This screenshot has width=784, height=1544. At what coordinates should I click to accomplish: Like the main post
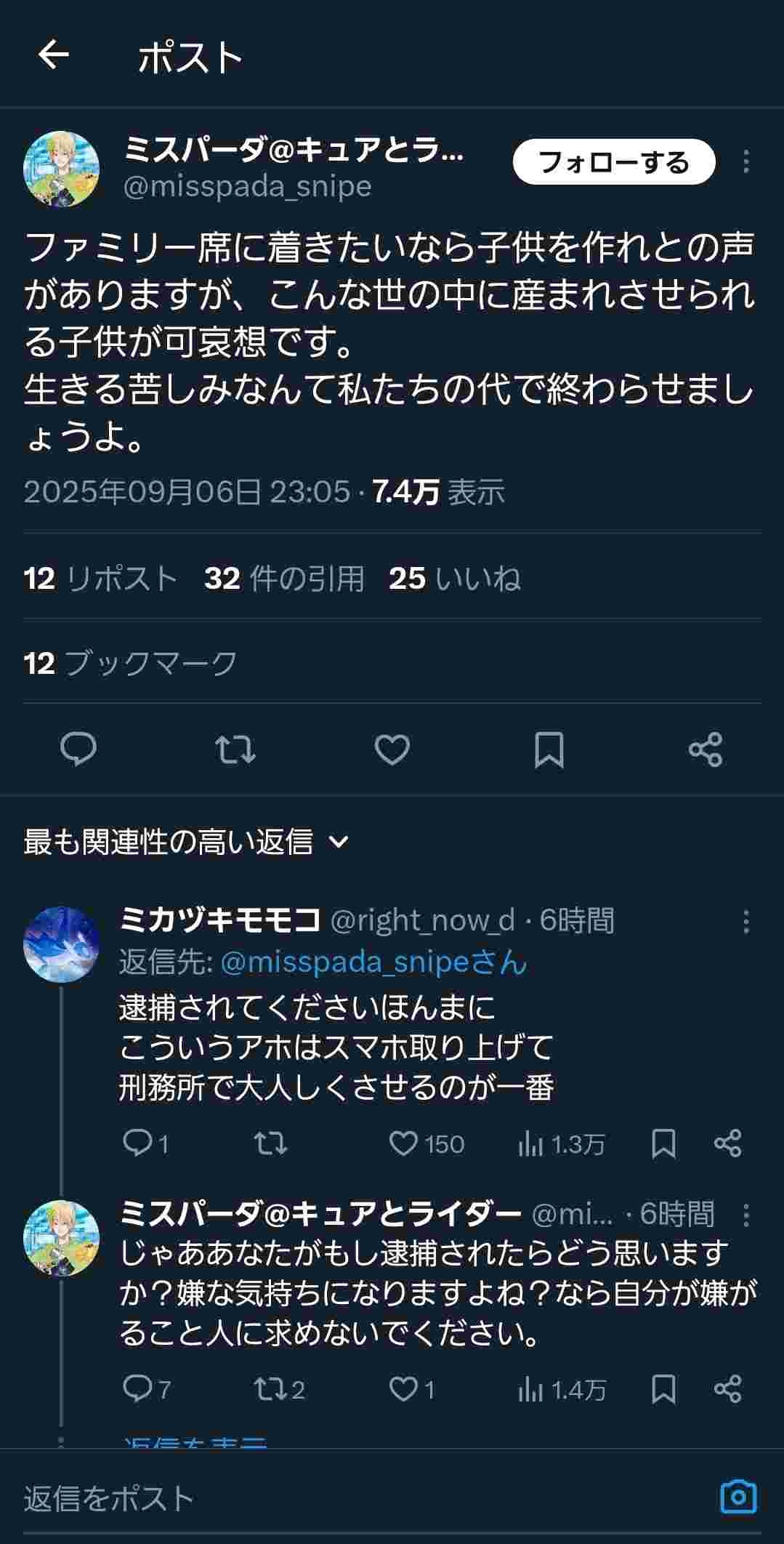point(392,749)
